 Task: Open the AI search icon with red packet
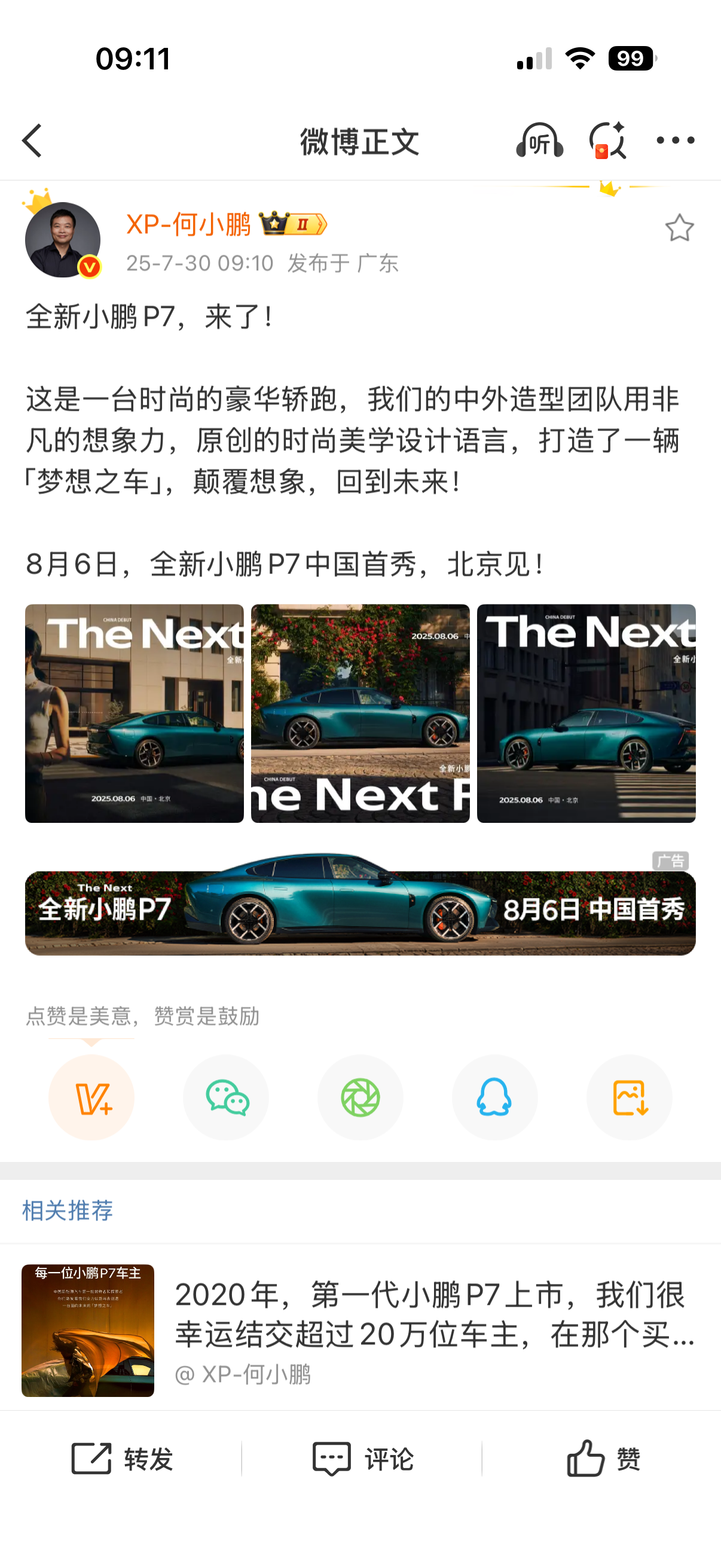pyautogui.click(x=607, y=141)
